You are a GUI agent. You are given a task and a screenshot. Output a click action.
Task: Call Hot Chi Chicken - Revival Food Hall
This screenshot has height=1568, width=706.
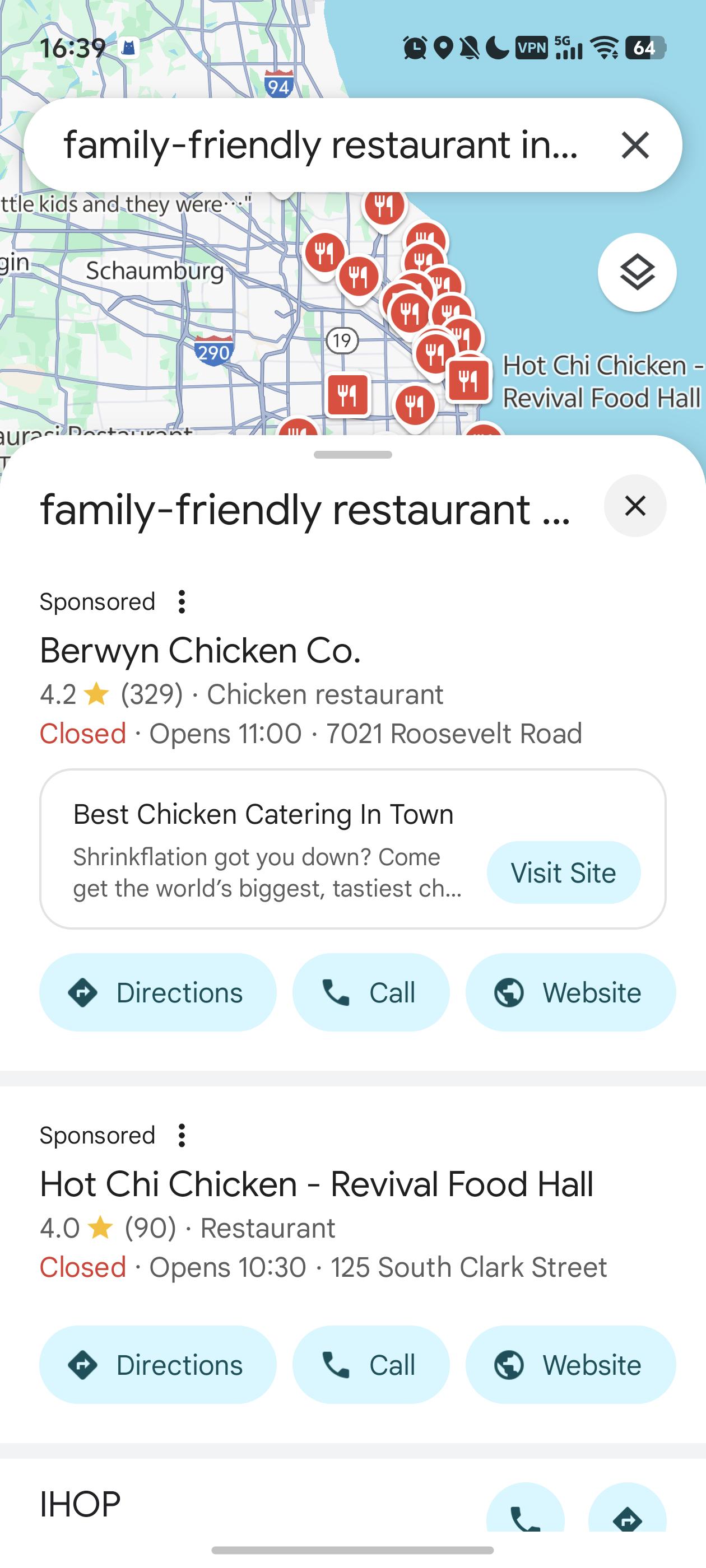tap(370, 1365)
